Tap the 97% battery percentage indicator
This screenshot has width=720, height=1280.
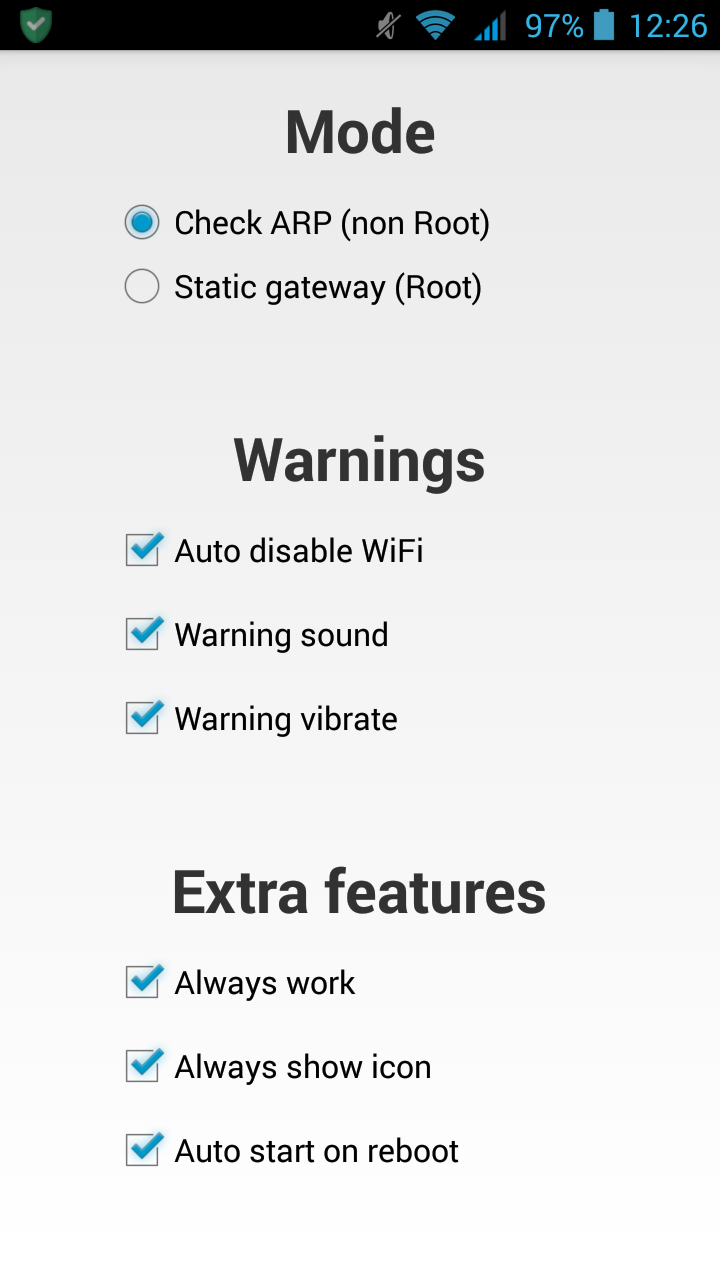pos(556,26)
